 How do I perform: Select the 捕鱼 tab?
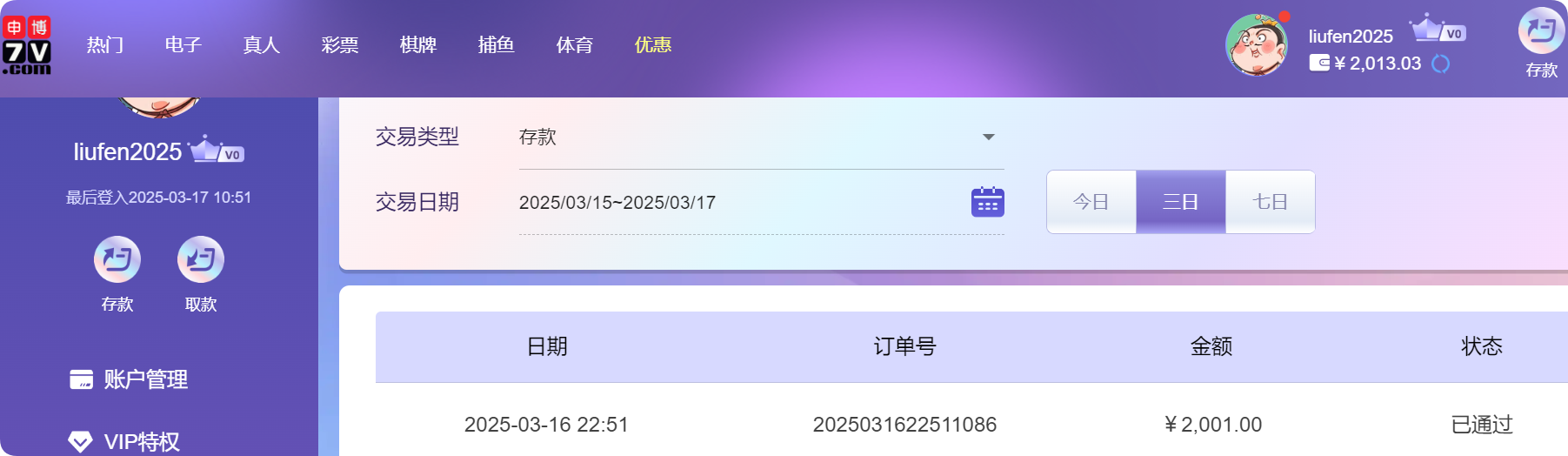coord(497,44)
